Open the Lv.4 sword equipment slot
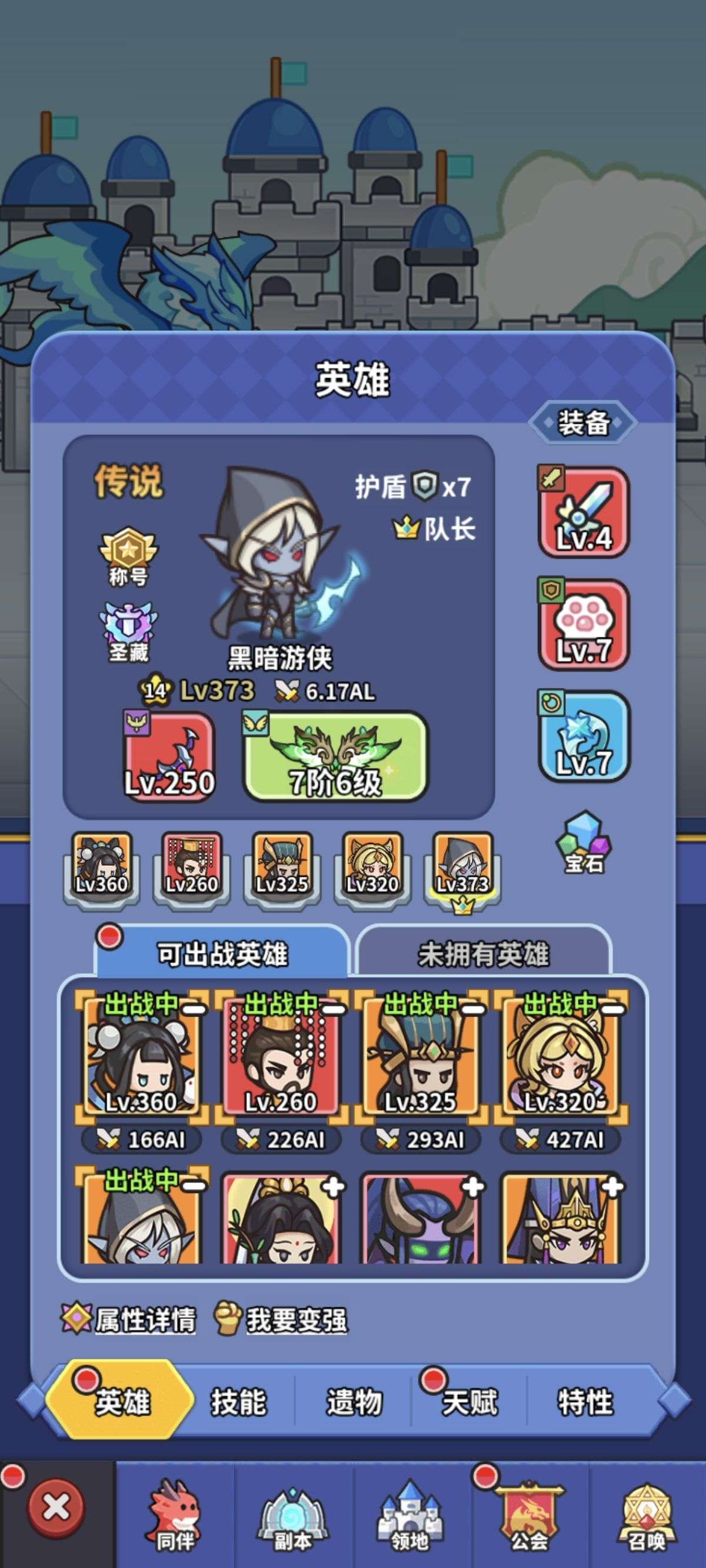 (583, 512)
